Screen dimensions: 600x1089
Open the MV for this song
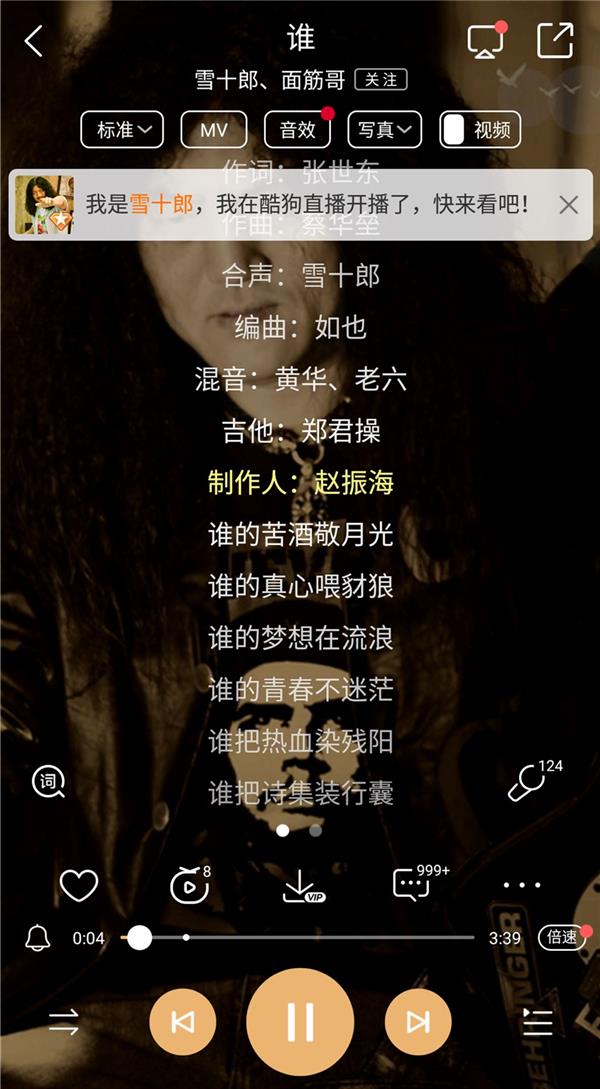(x=214, y=129)
